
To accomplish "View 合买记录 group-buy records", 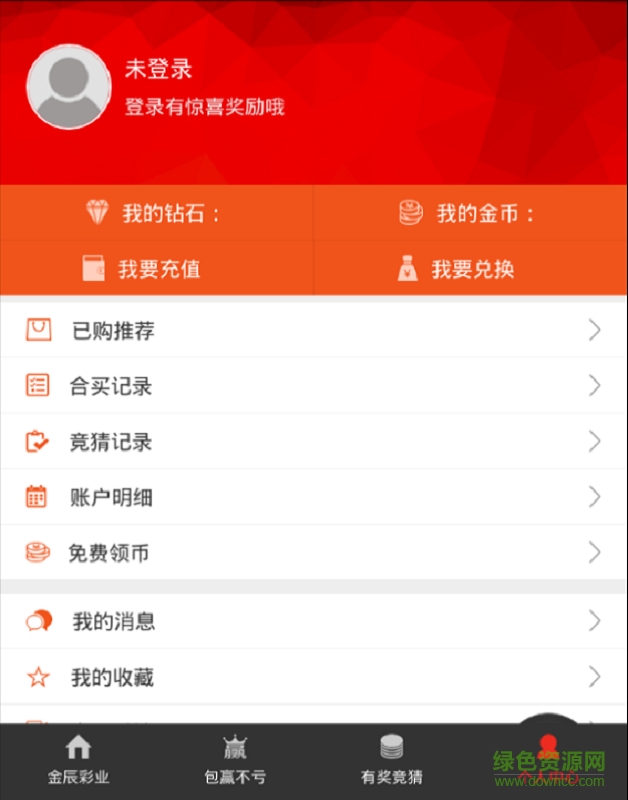I will click(x=314, y=386).
